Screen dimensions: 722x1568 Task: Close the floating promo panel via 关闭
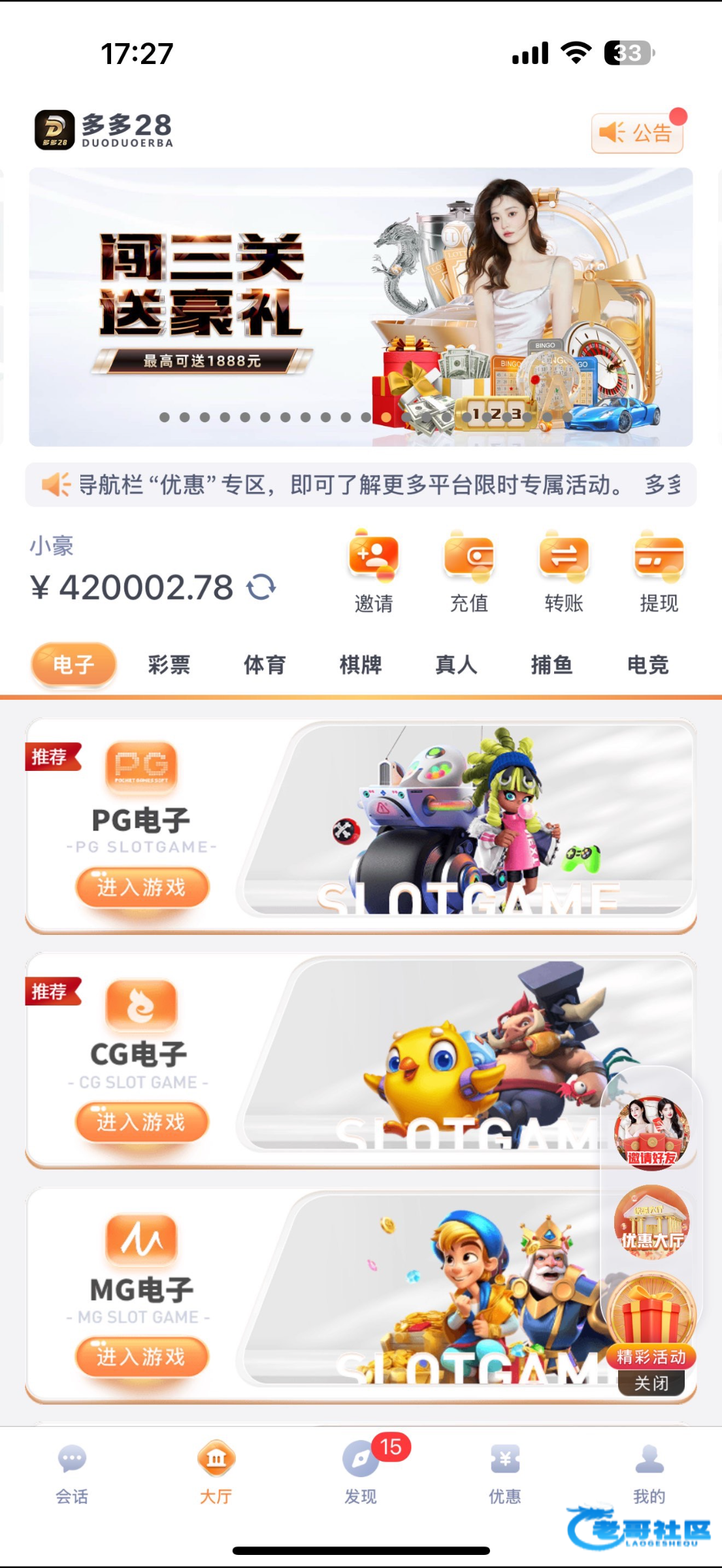click(x=651, y=1383)
